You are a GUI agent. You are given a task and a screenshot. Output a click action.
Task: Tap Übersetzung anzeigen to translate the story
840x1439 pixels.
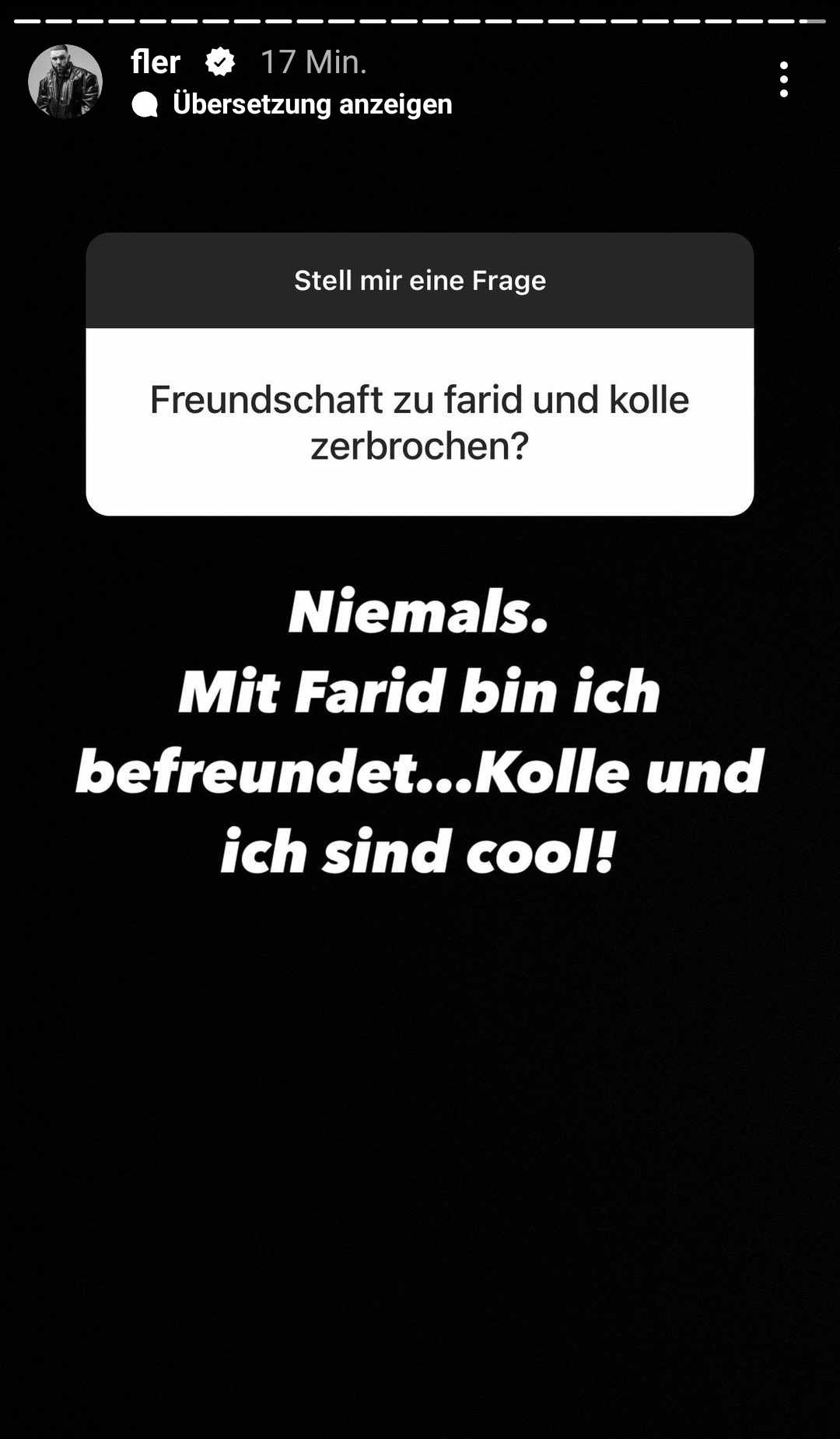(311, 104)
